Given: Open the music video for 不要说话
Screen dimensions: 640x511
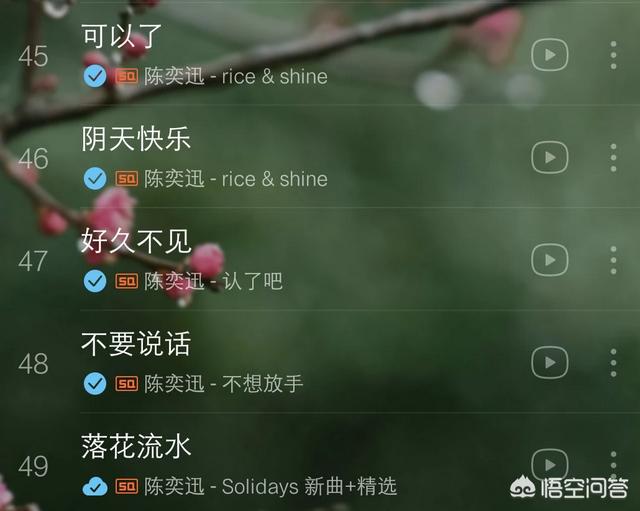Looking at the screenshot, I should tap(549, 362).
